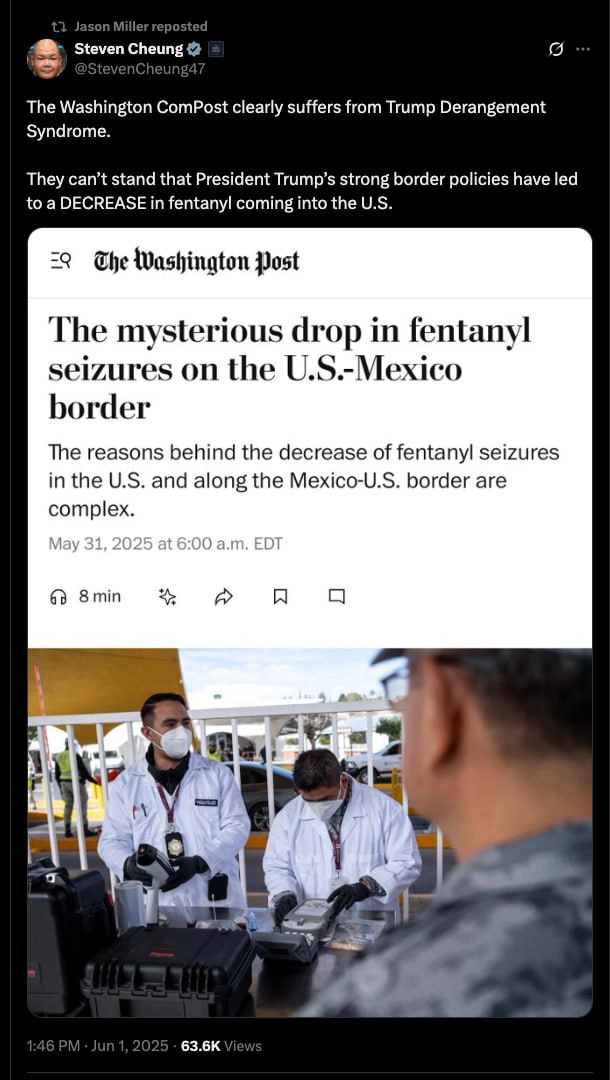610x1080 pixels.
Task: Tap the Jun 1, 2025 timestamp
Action: coord(97,1045)
